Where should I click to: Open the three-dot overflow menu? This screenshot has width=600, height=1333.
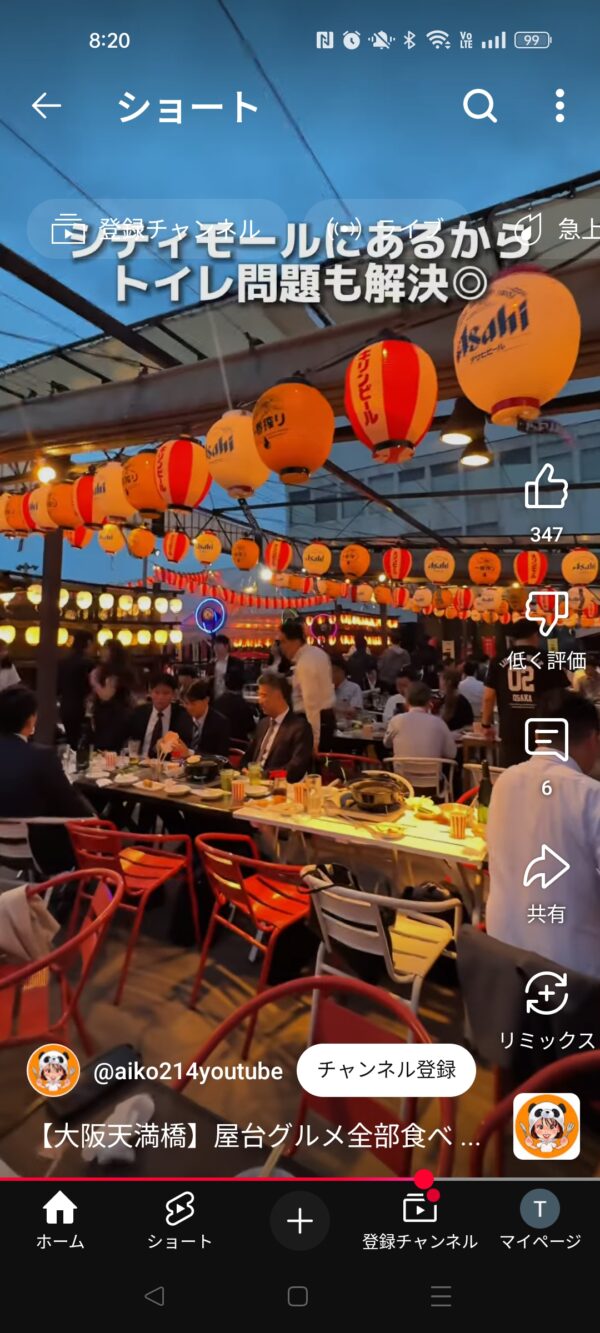click(x=559, y=105)
